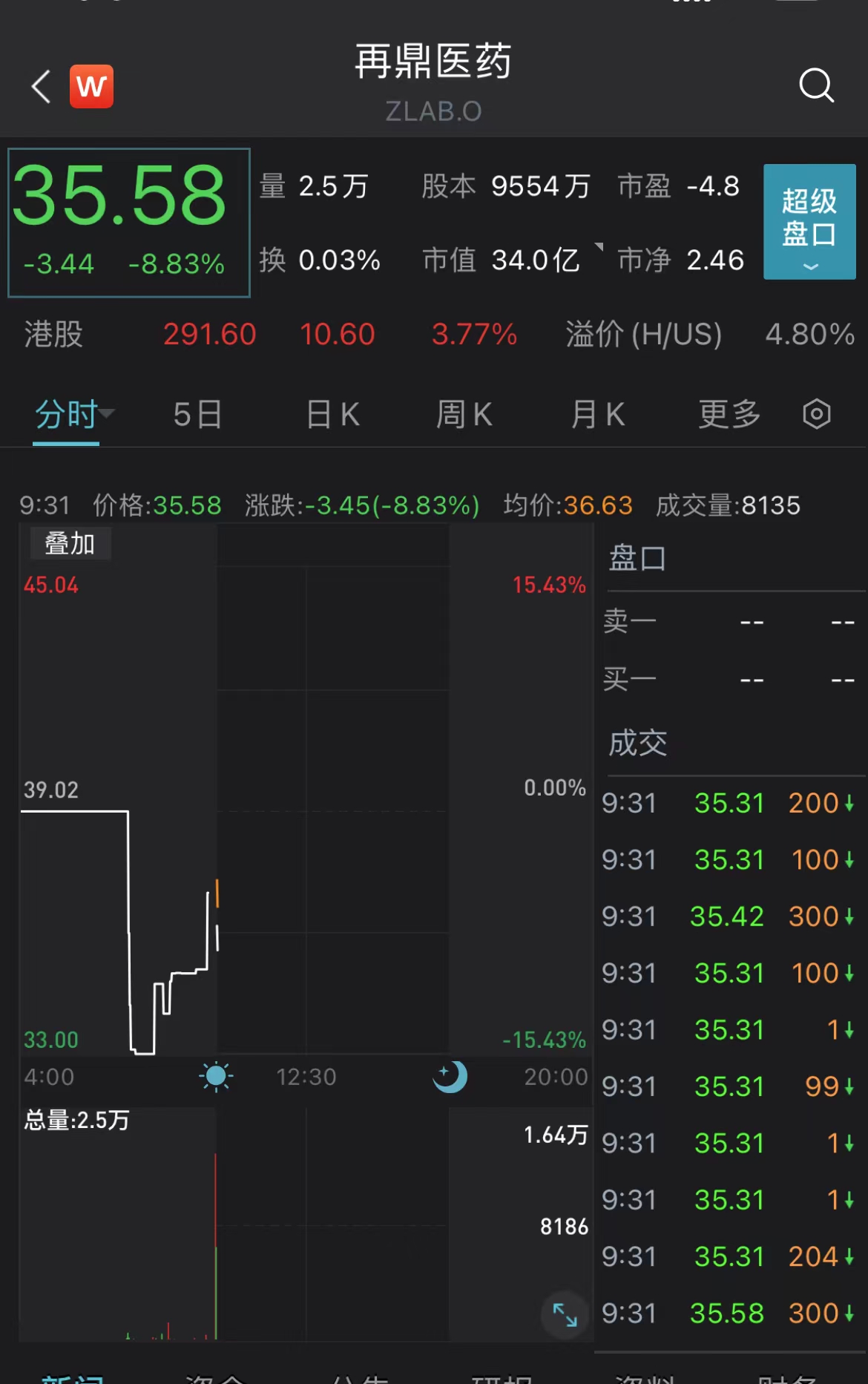The height and width of the screenshot is (1384, 868).
Task: Expand the chart to fullscreen
Action: (565, 1315)
